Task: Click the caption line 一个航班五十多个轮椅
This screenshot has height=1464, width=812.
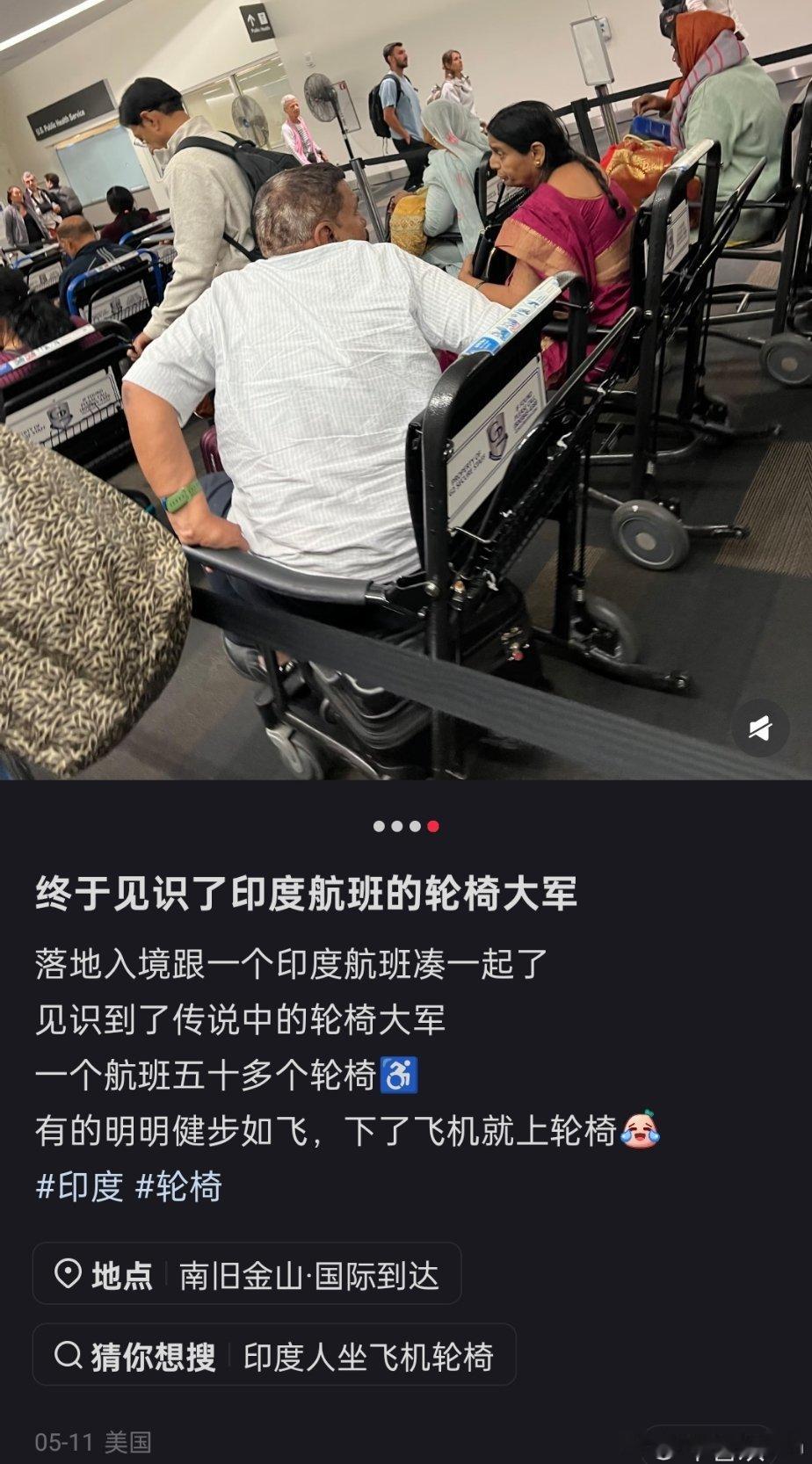Action: (211, 1070)
